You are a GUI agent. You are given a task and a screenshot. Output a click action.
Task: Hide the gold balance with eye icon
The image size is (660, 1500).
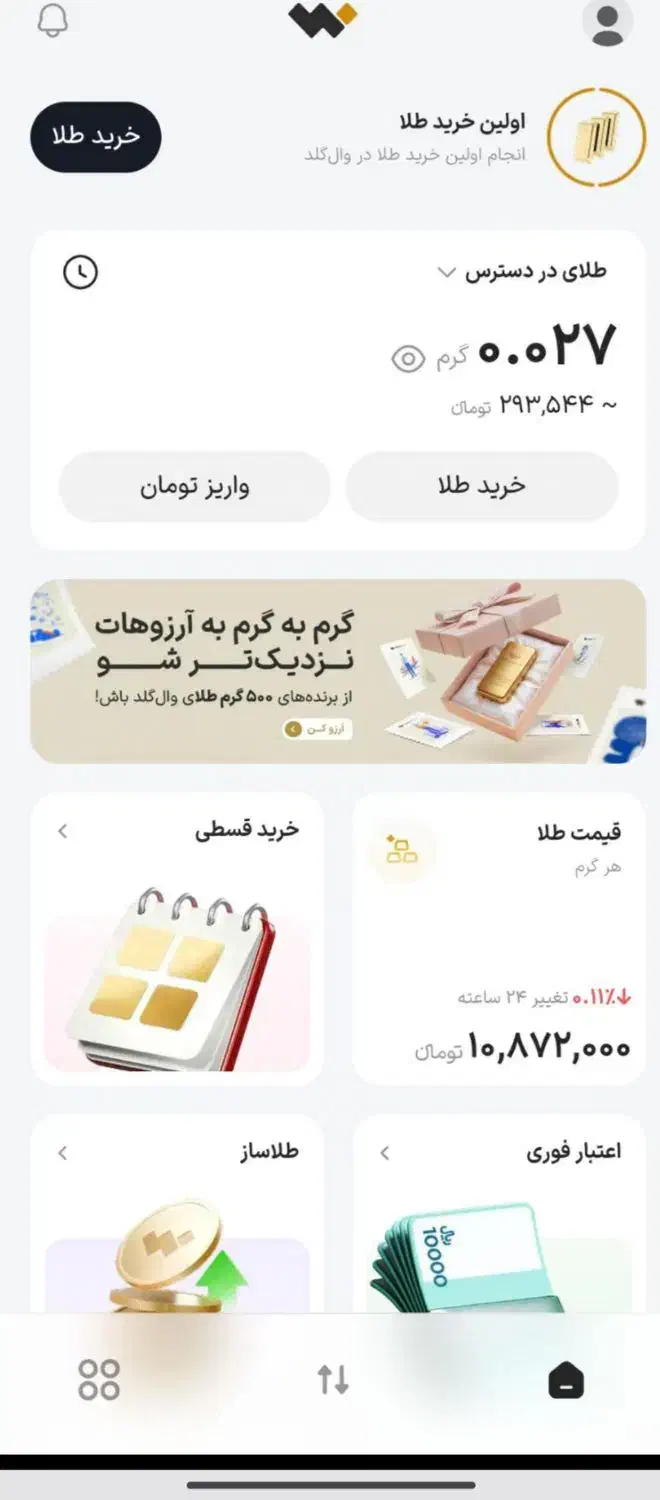tap(408, 358)
